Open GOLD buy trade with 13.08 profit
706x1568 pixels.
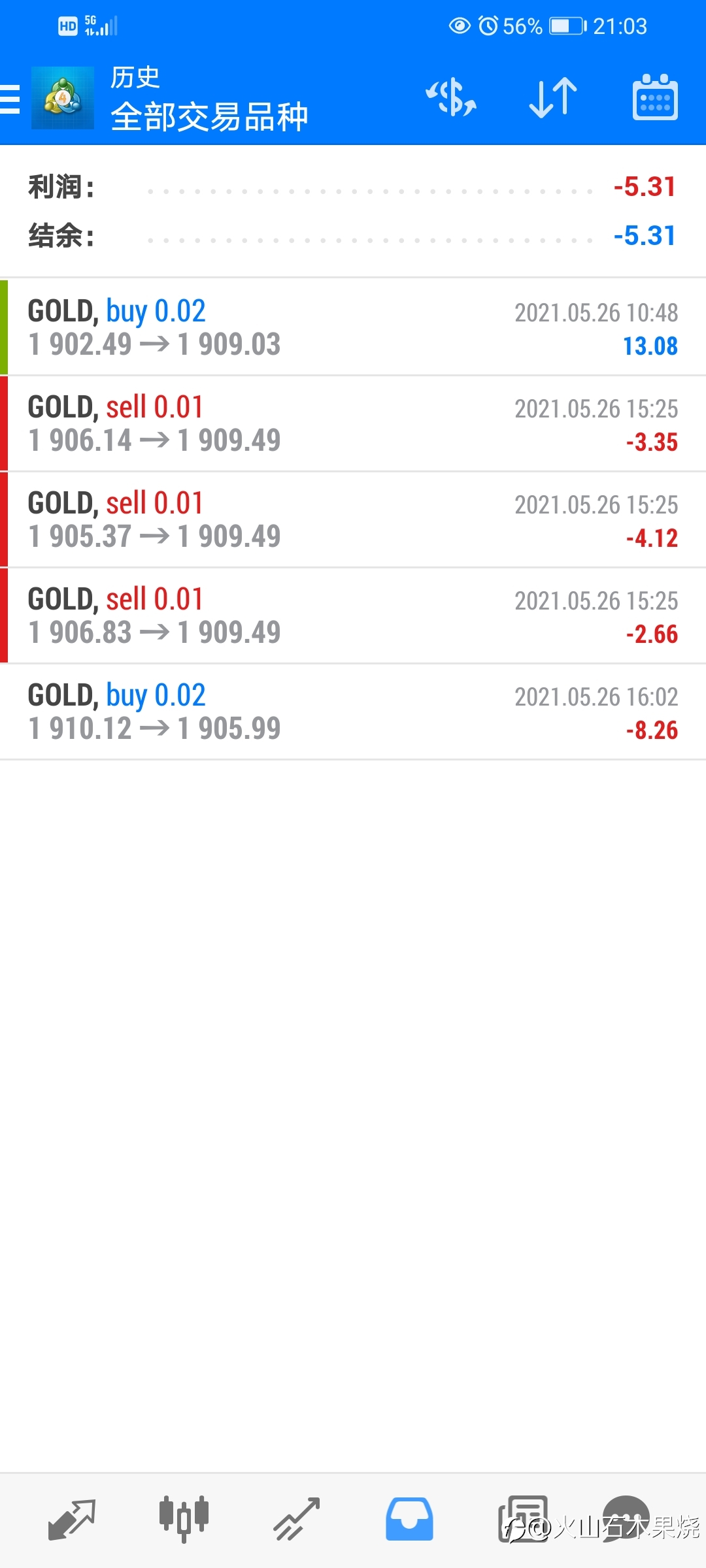tap(353, 327)
